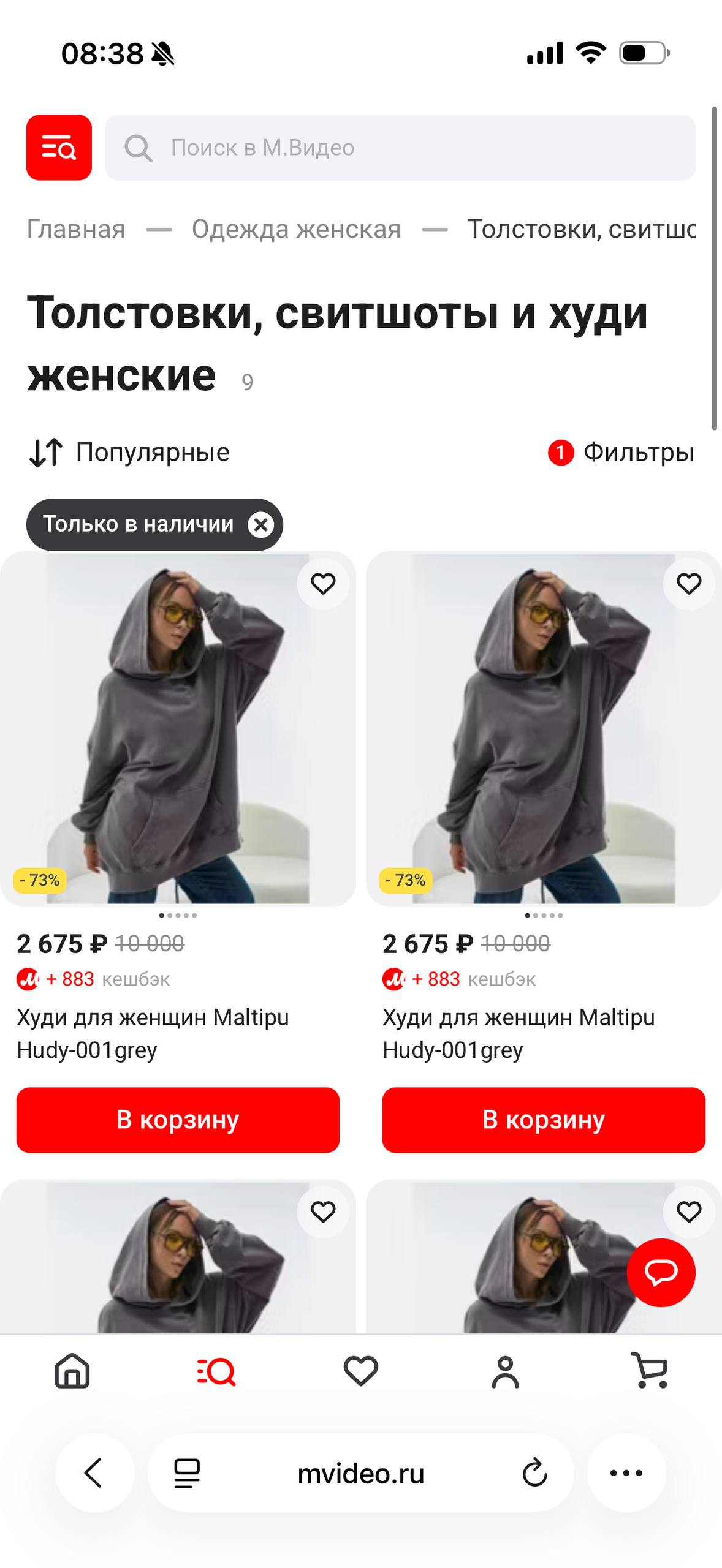Open the browser page options icon
Image resolution: width=722 pixels, height=1568 pixels.
pos(187,1473)
